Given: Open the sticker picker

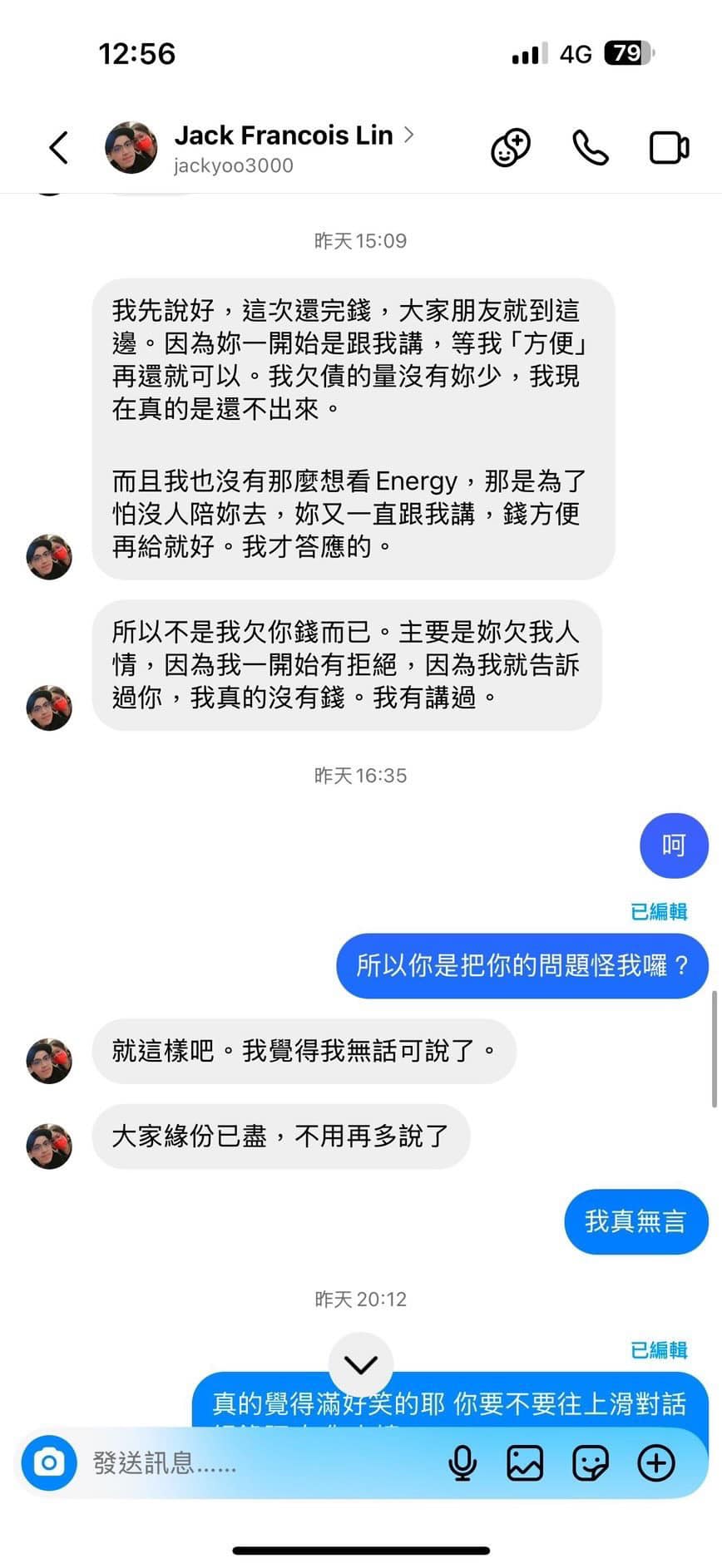Looking at the screenshot, I should pos(591,1463).
